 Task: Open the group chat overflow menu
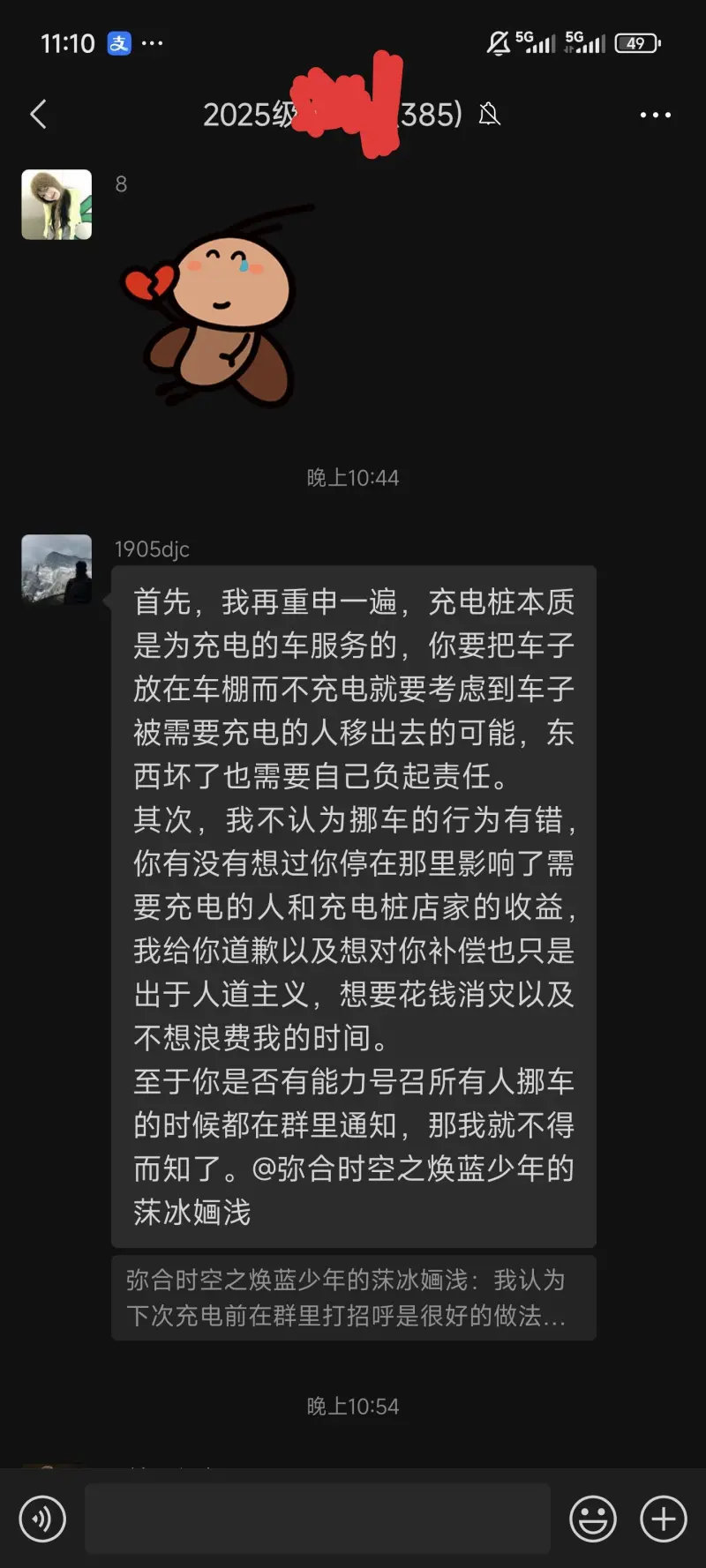[x=655, y=115]
